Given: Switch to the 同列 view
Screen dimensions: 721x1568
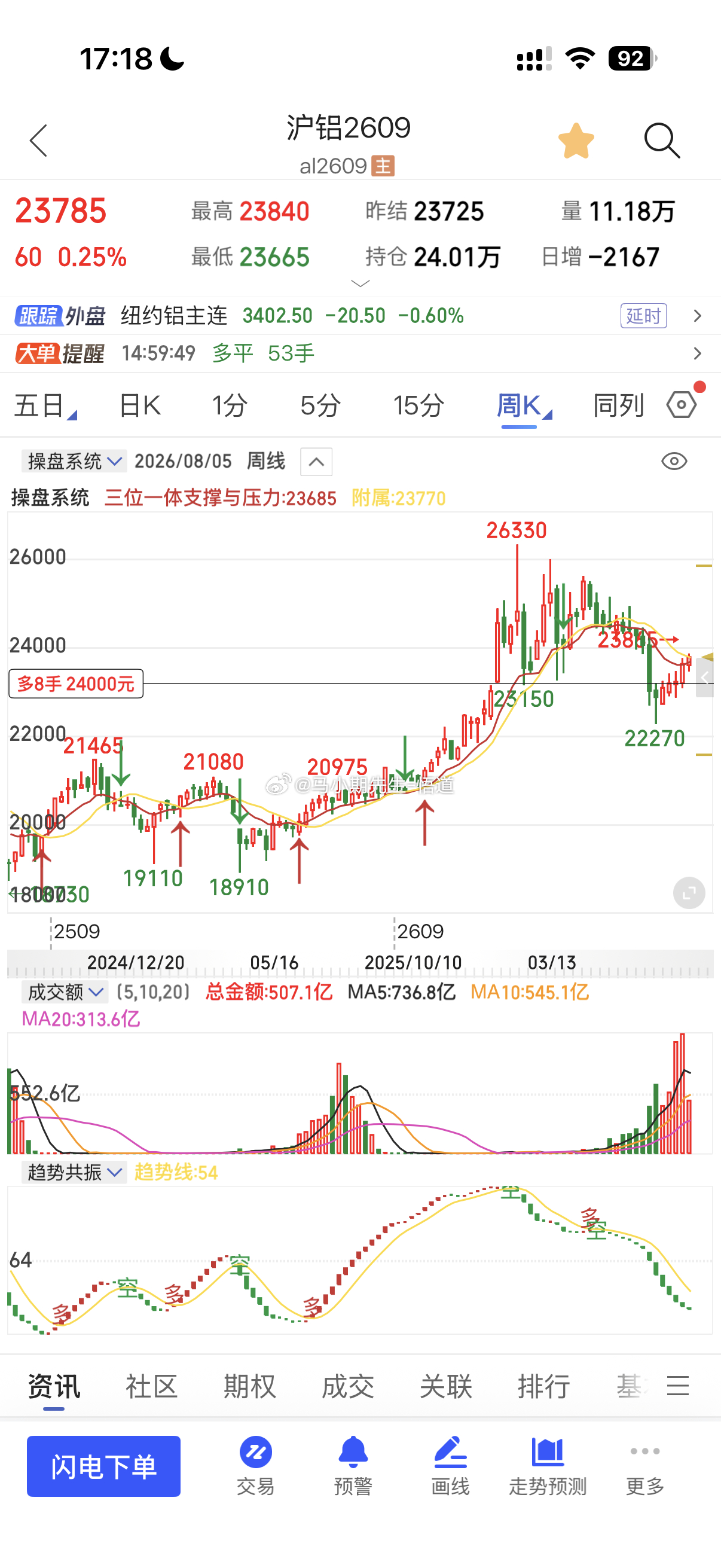Looking at the screenshot, I should point(618,405).
